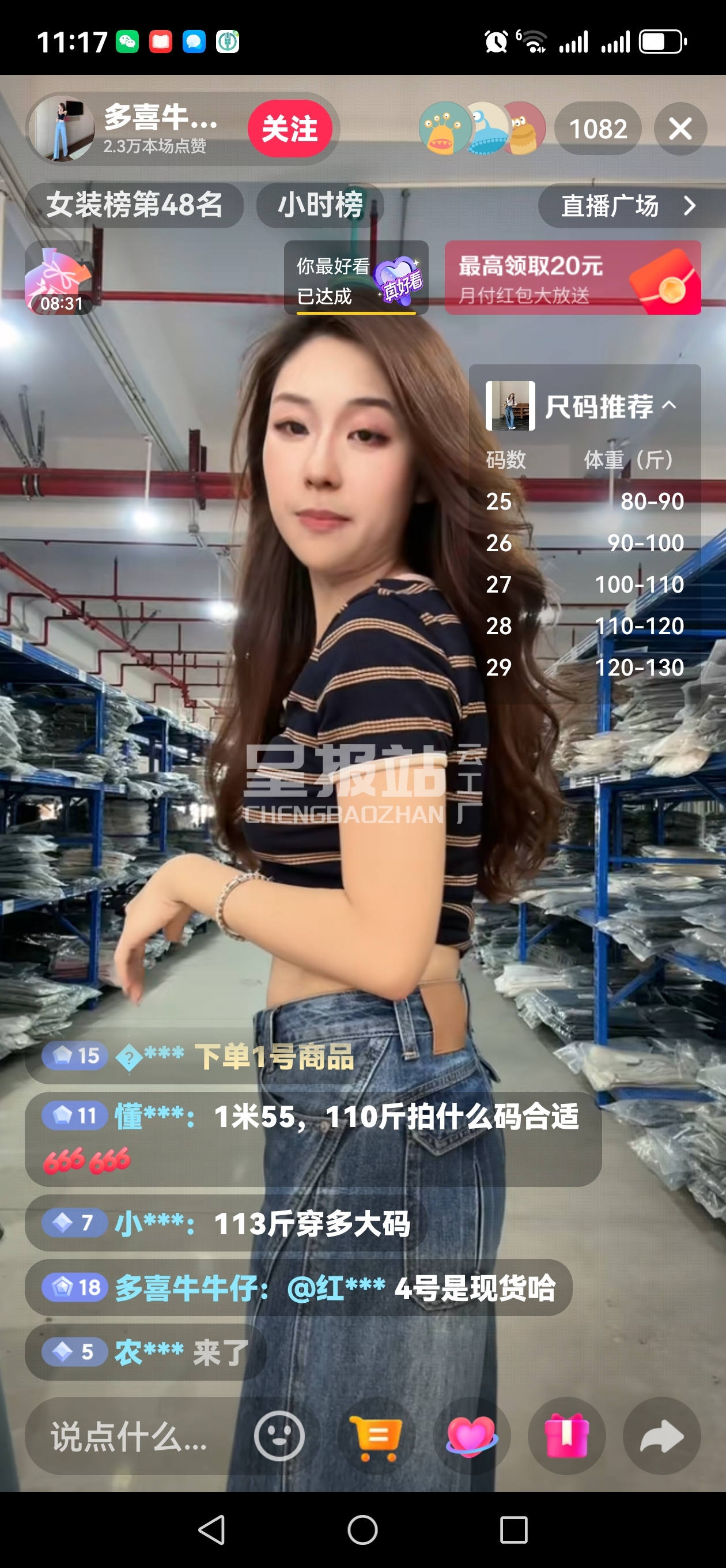726x1568 pixels.
Task: Open the 小时榜 hourly ranking
Action: (x=320, y=205)
